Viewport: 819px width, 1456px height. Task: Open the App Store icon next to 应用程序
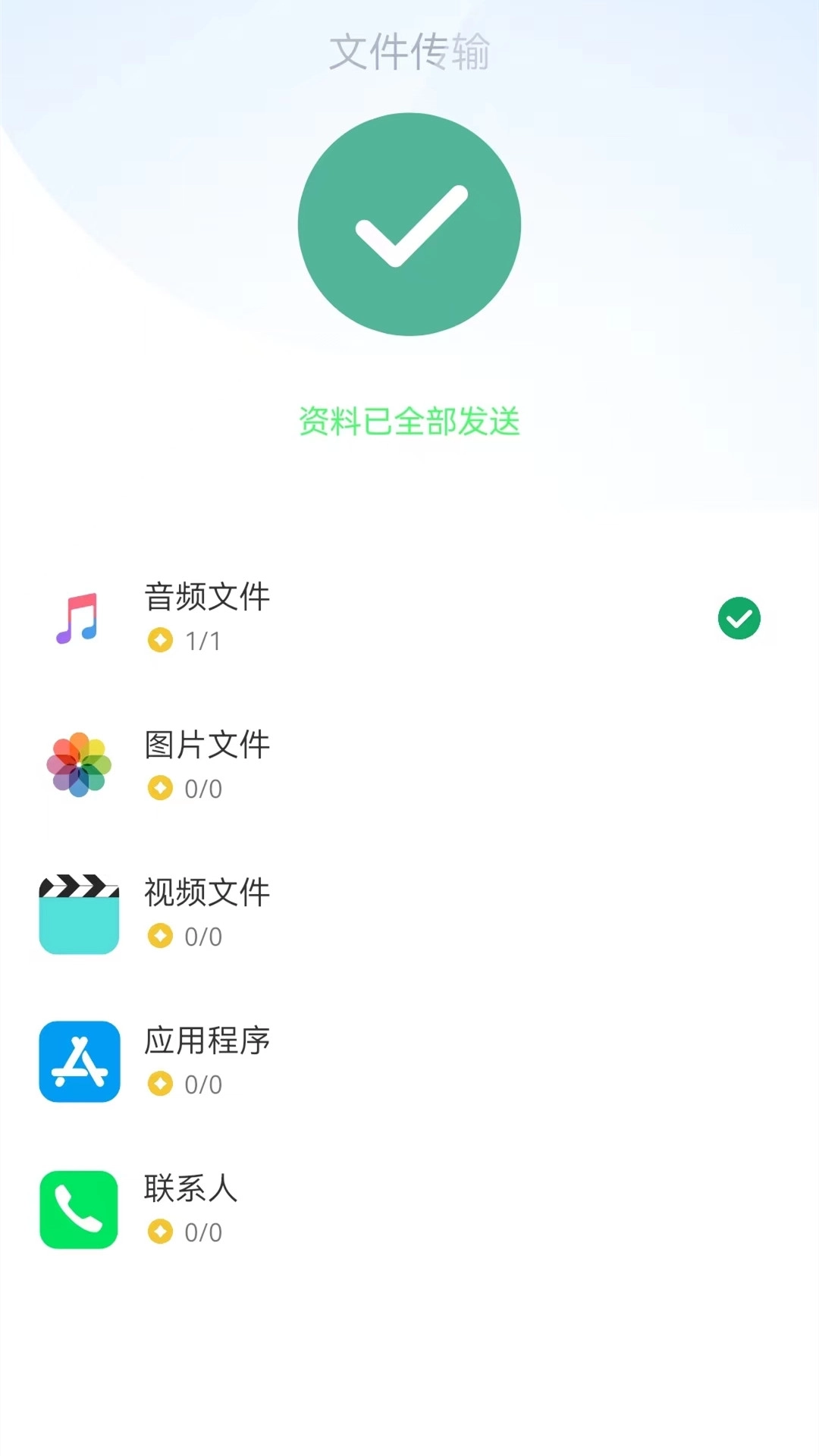tap(78, 1062)
